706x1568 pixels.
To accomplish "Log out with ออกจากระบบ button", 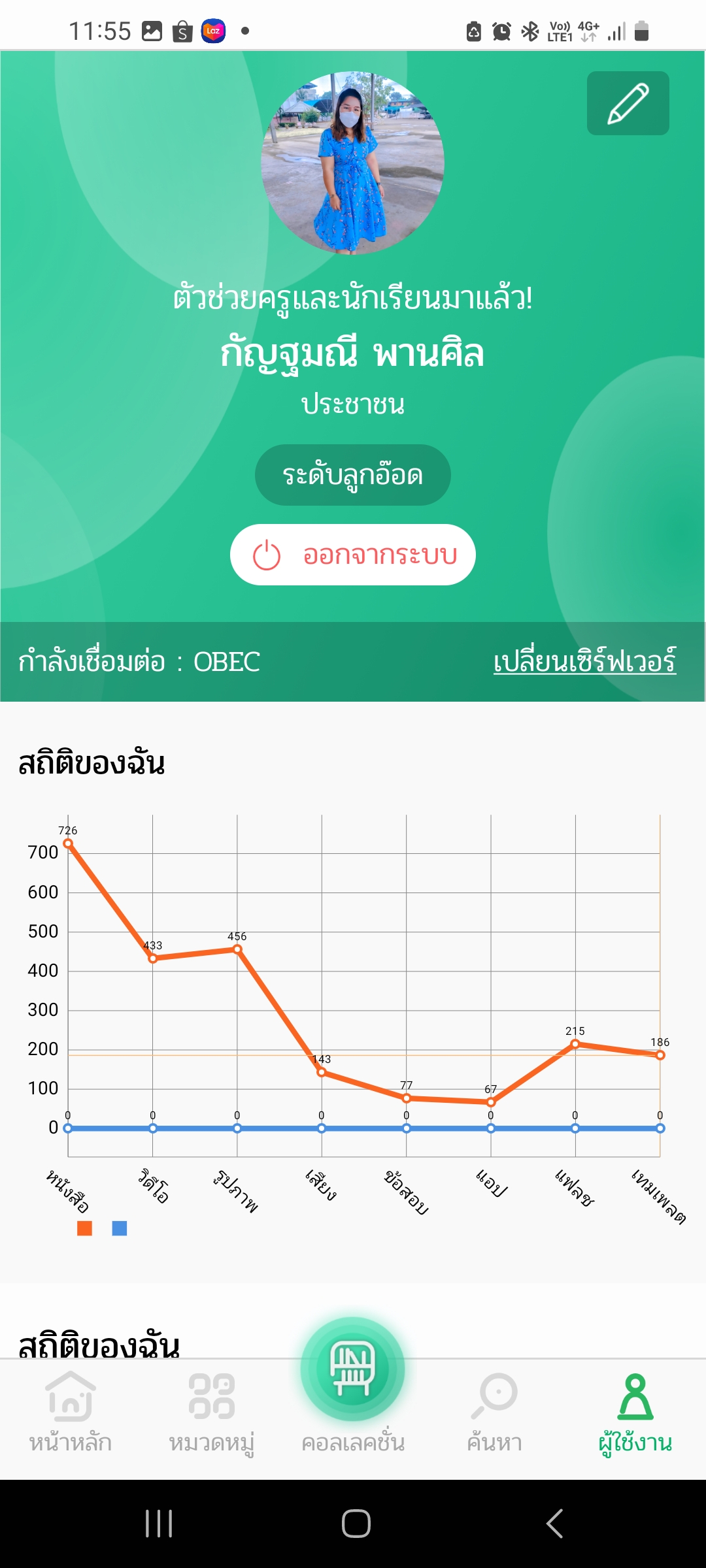I will click(x=353, y=555).
